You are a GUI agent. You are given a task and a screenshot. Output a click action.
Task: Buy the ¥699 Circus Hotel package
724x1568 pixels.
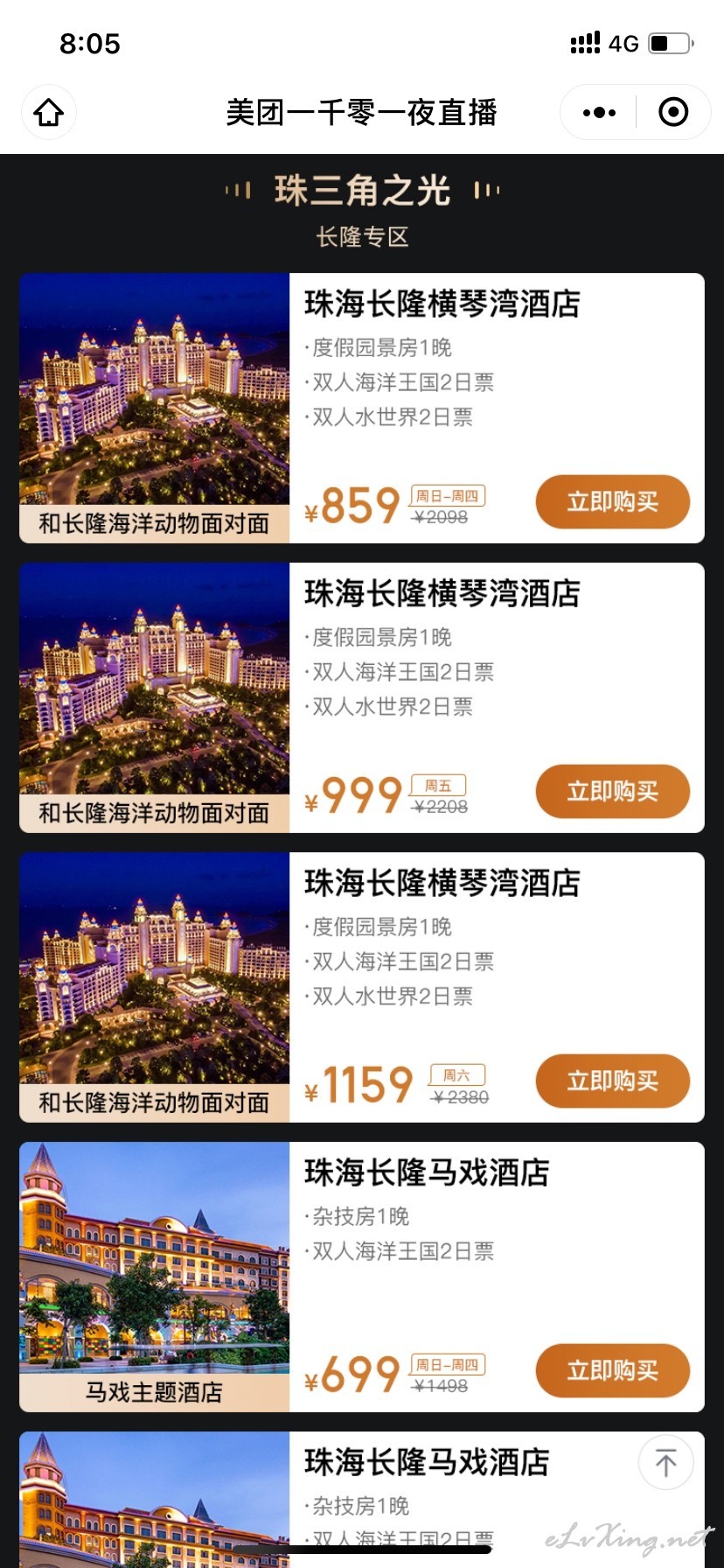point(612,1370)
